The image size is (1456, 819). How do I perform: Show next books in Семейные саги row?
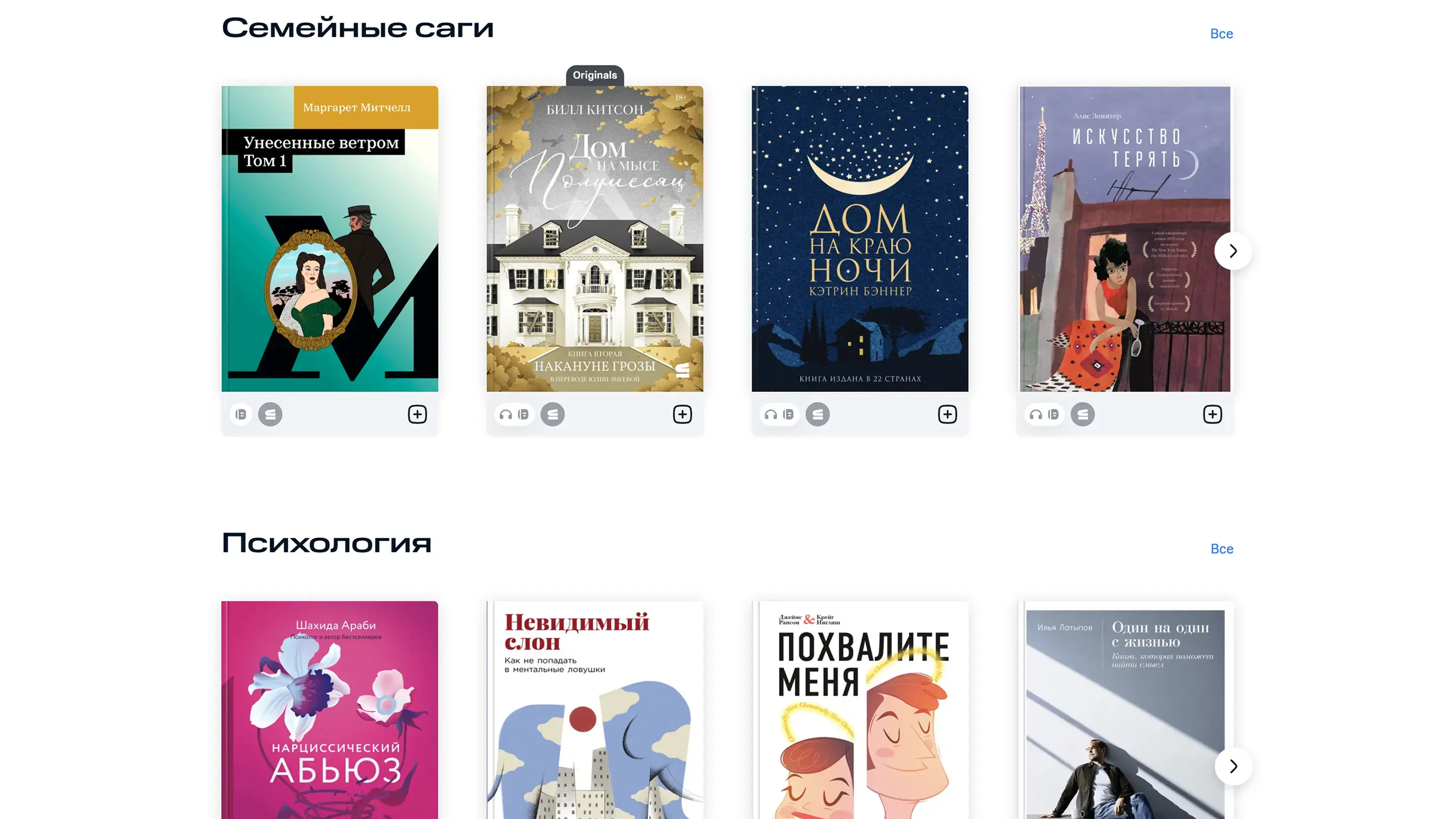tap(1233, 251)
